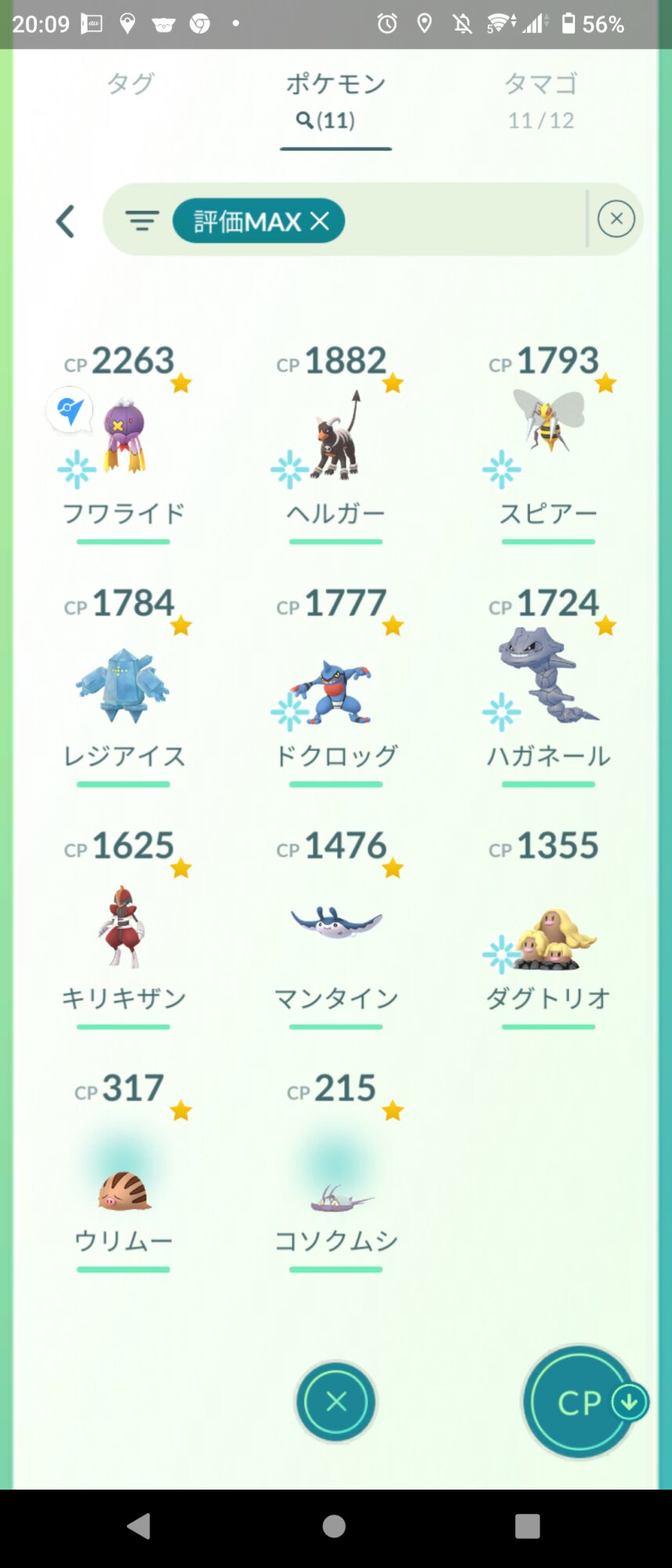Remove the 評価MAX filter chip
Image resolution: width=672 pixels, height=1568 pixels.
pos(320,221)
